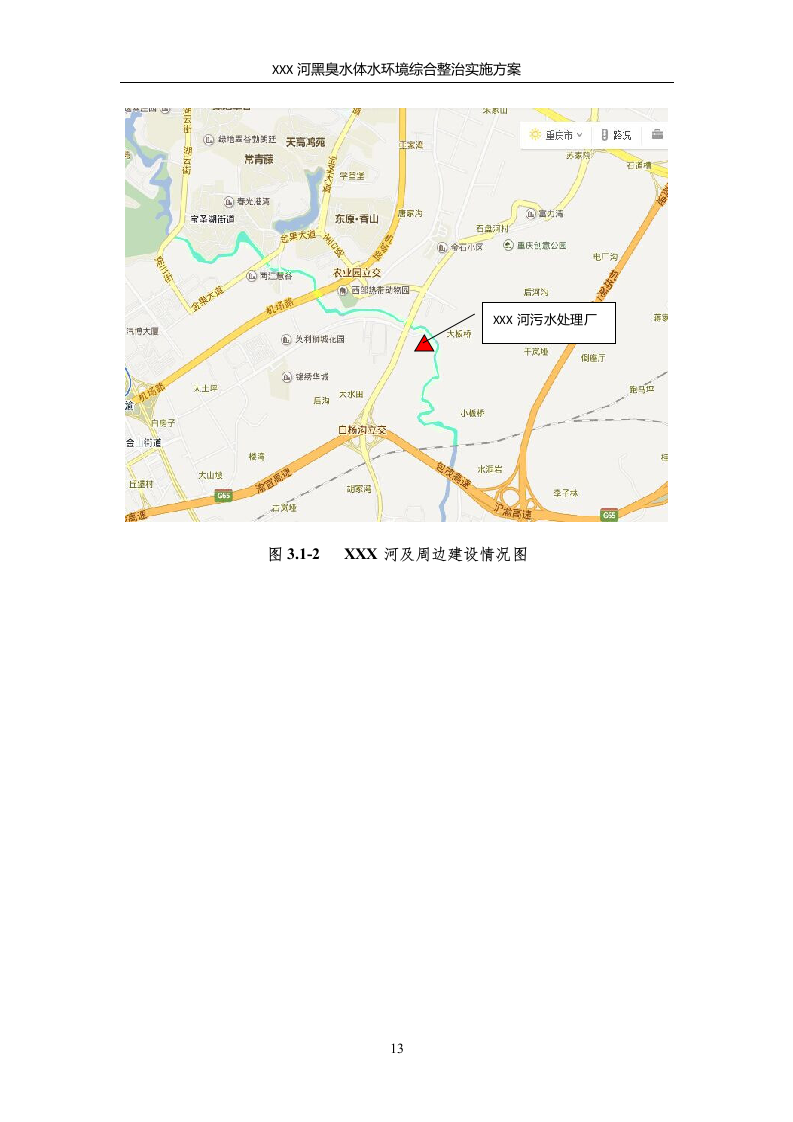Open the 重庆市 city selector dropdown

pos(560,134)
